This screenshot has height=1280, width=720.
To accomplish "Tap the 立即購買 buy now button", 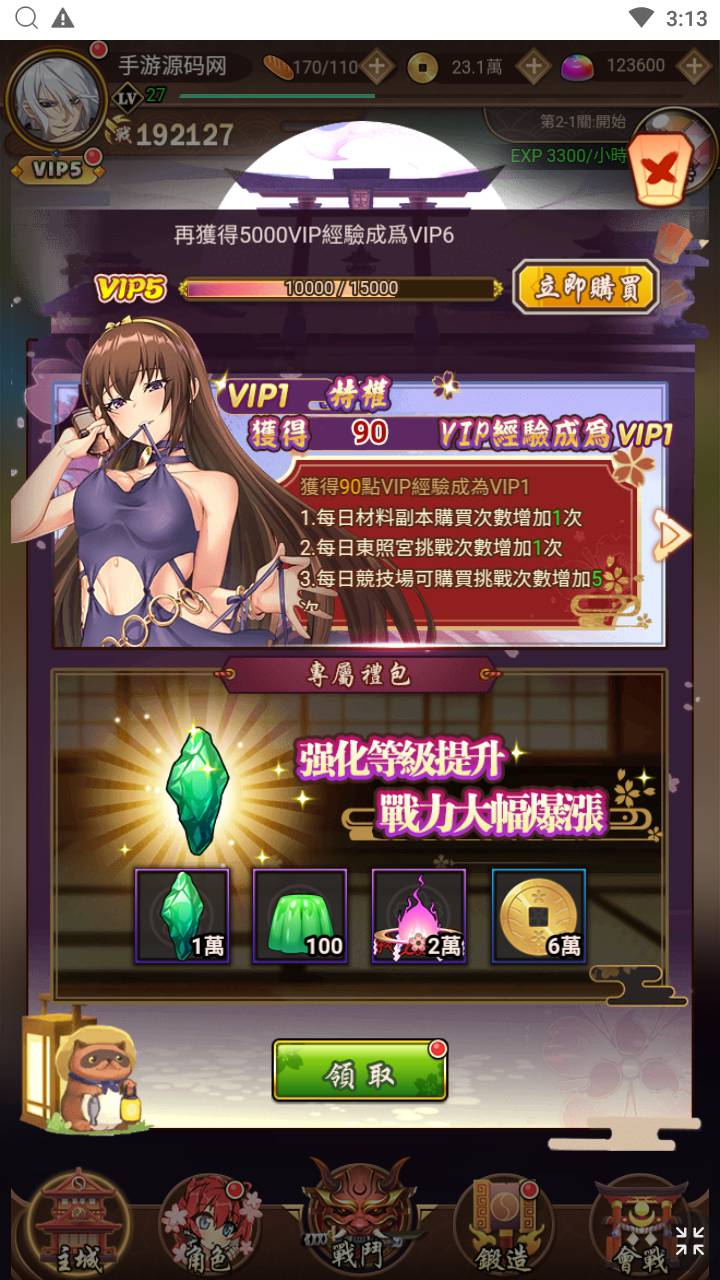I will pyautogui.click(x=585, y=288).
